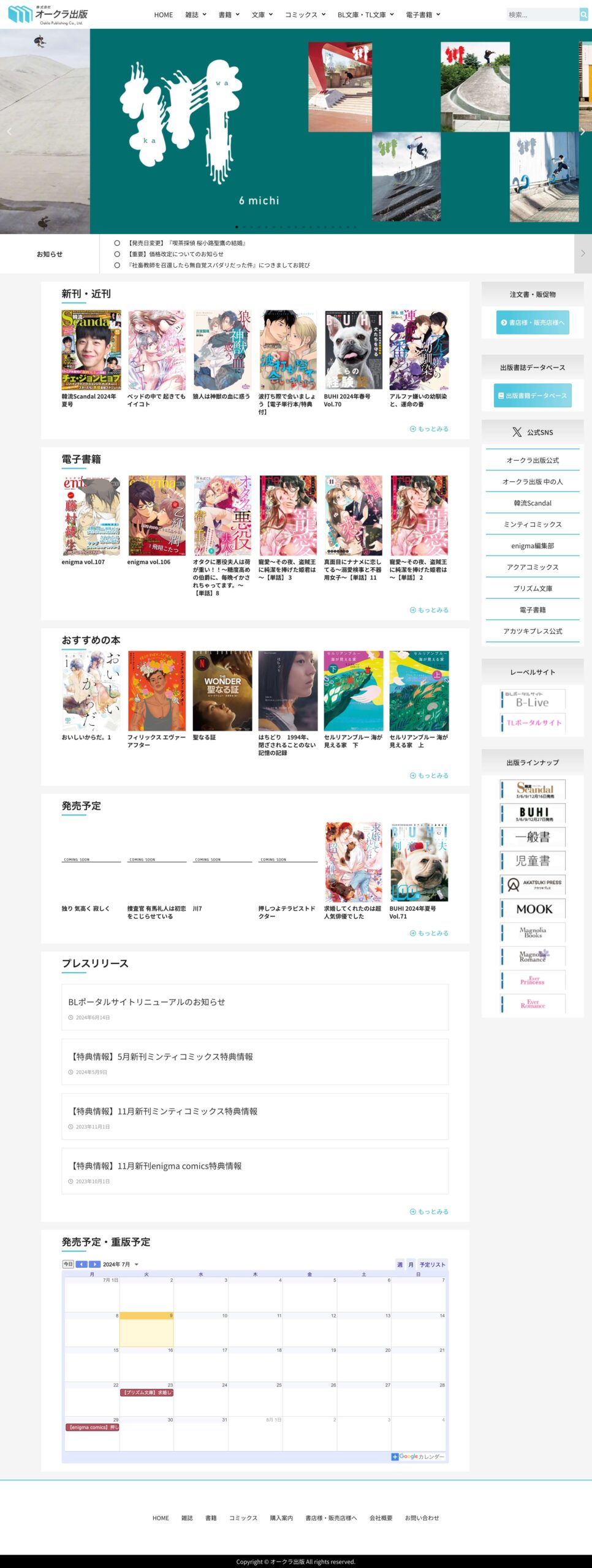Open the 出版書籍データベース button

tap(533, 396)
